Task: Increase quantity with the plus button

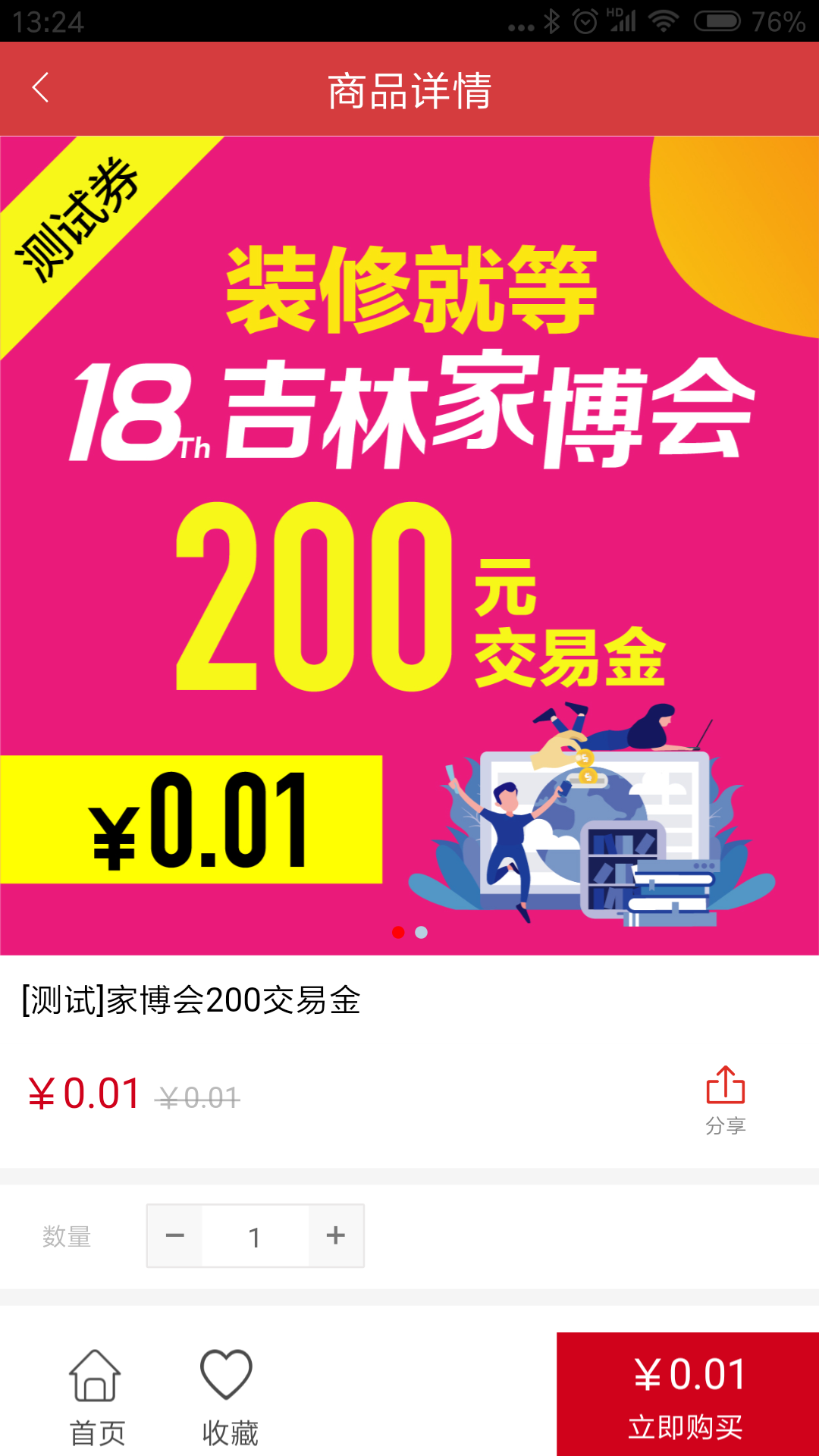Action: [x=336, y=1235]
